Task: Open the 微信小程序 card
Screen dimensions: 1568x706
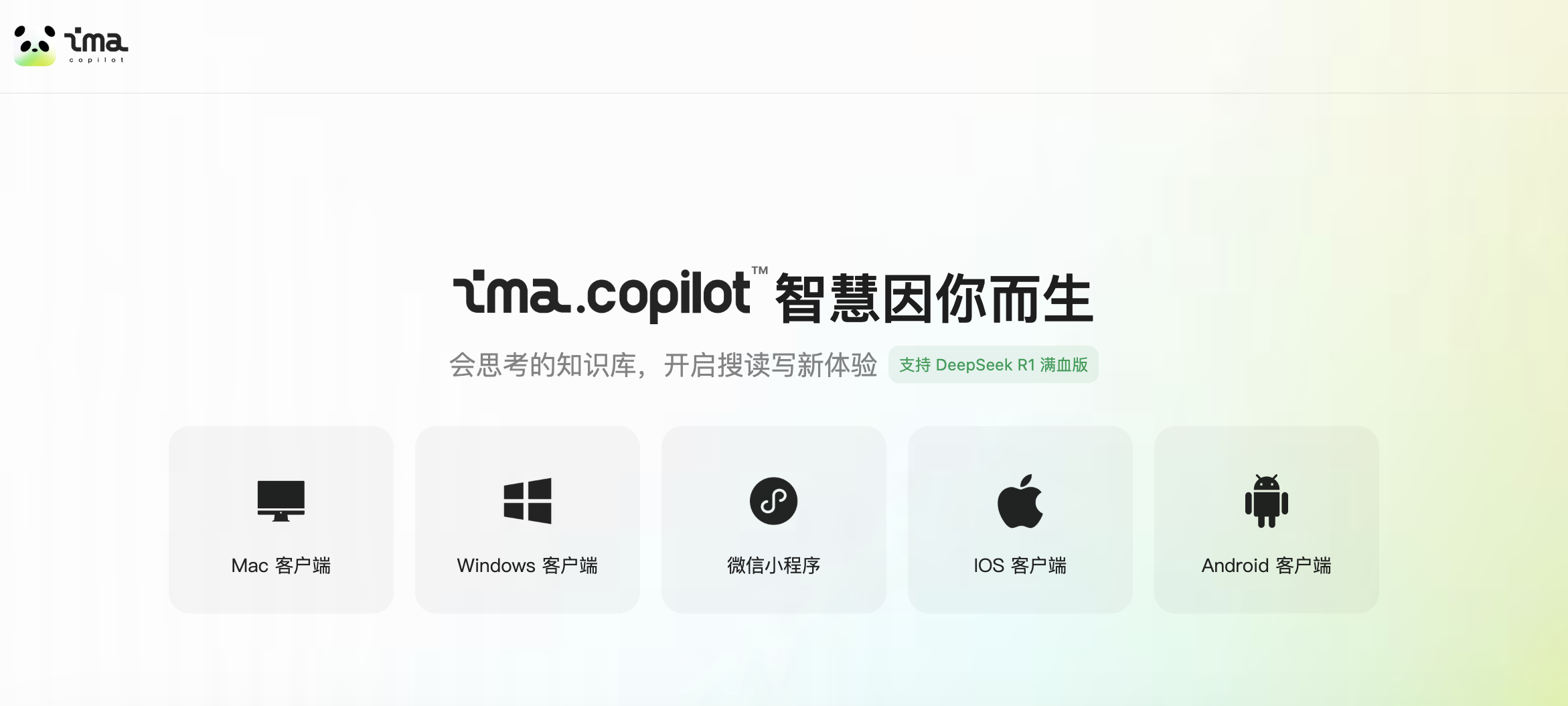Action: click(x=773, y=519)
